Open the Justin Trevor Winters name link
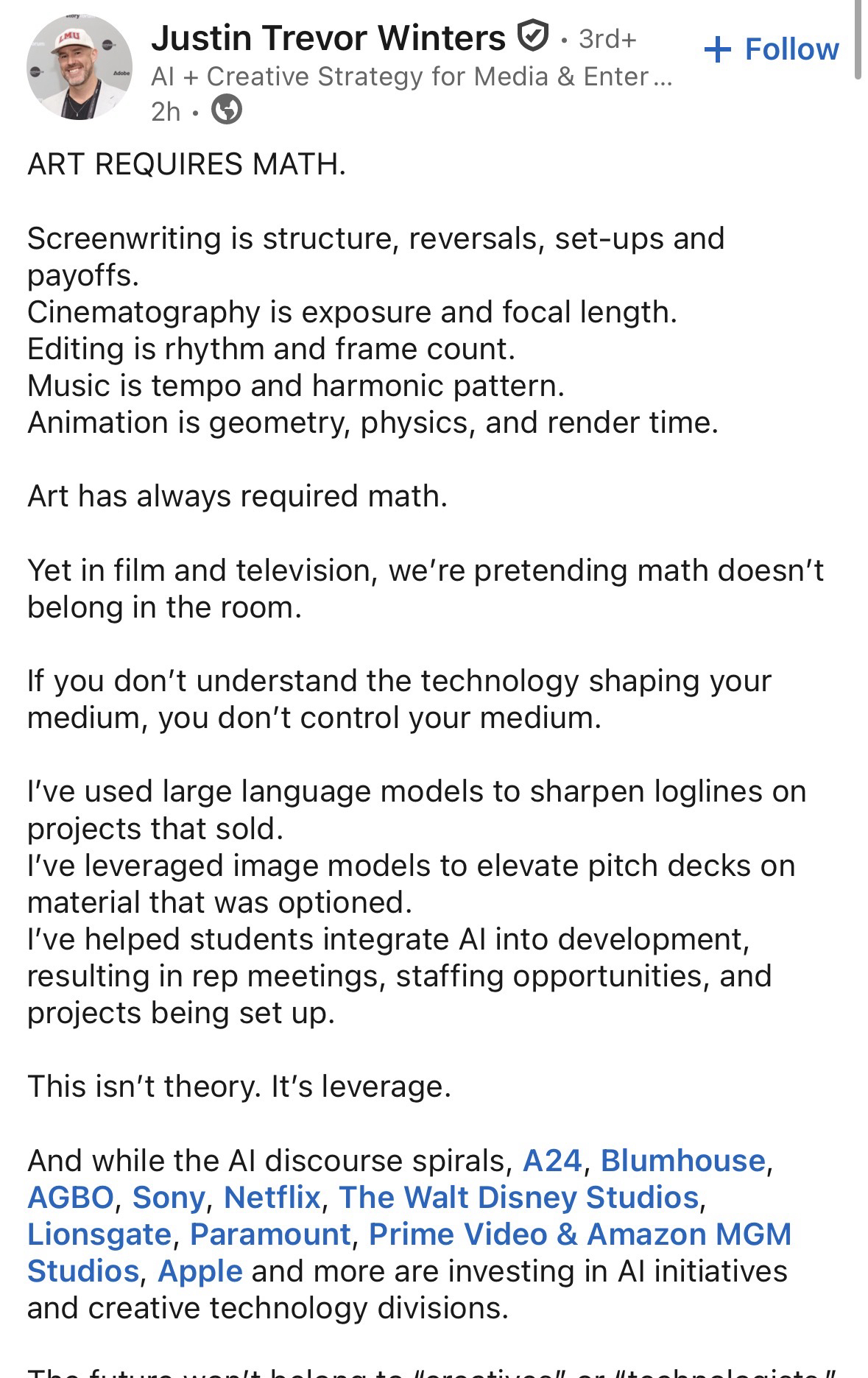This screenshot has width=868, height=1378. point(328,38)
